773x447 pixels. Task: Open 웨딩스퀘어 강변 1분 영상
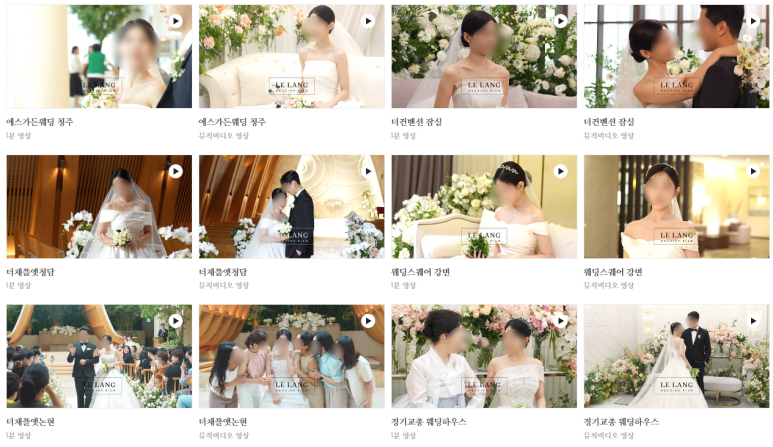coord(483,207)
